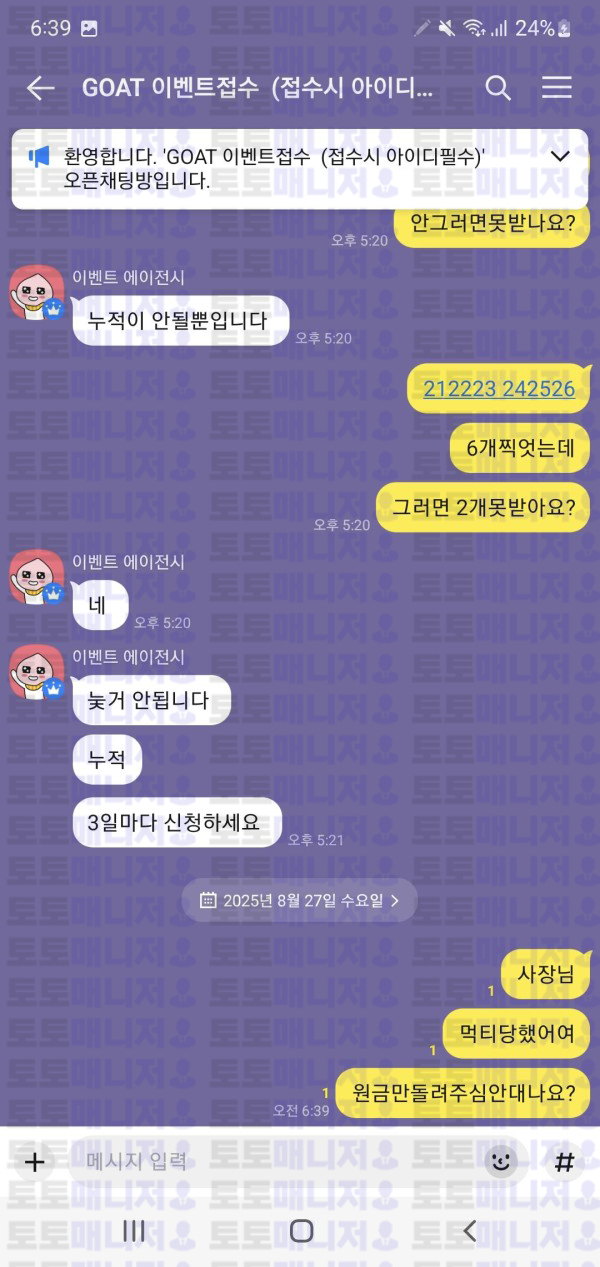Open the 2025년 8월 27일 date picker
This screenshot has height=1267, width=600.
click(300, 900)
